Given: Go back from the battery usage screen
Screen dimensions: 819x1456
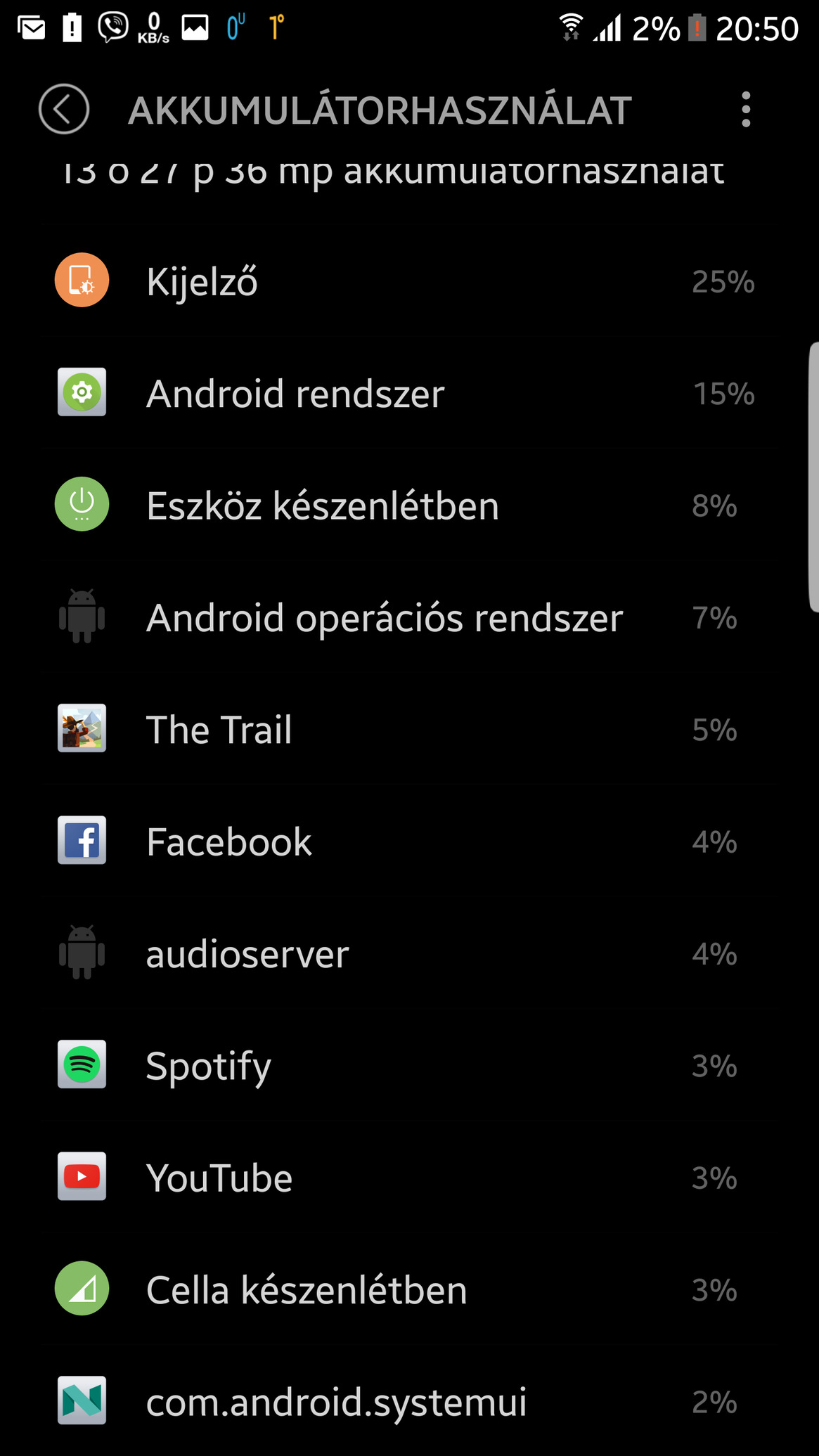Looking at the screenshot, I should click(x=64, y=110).
